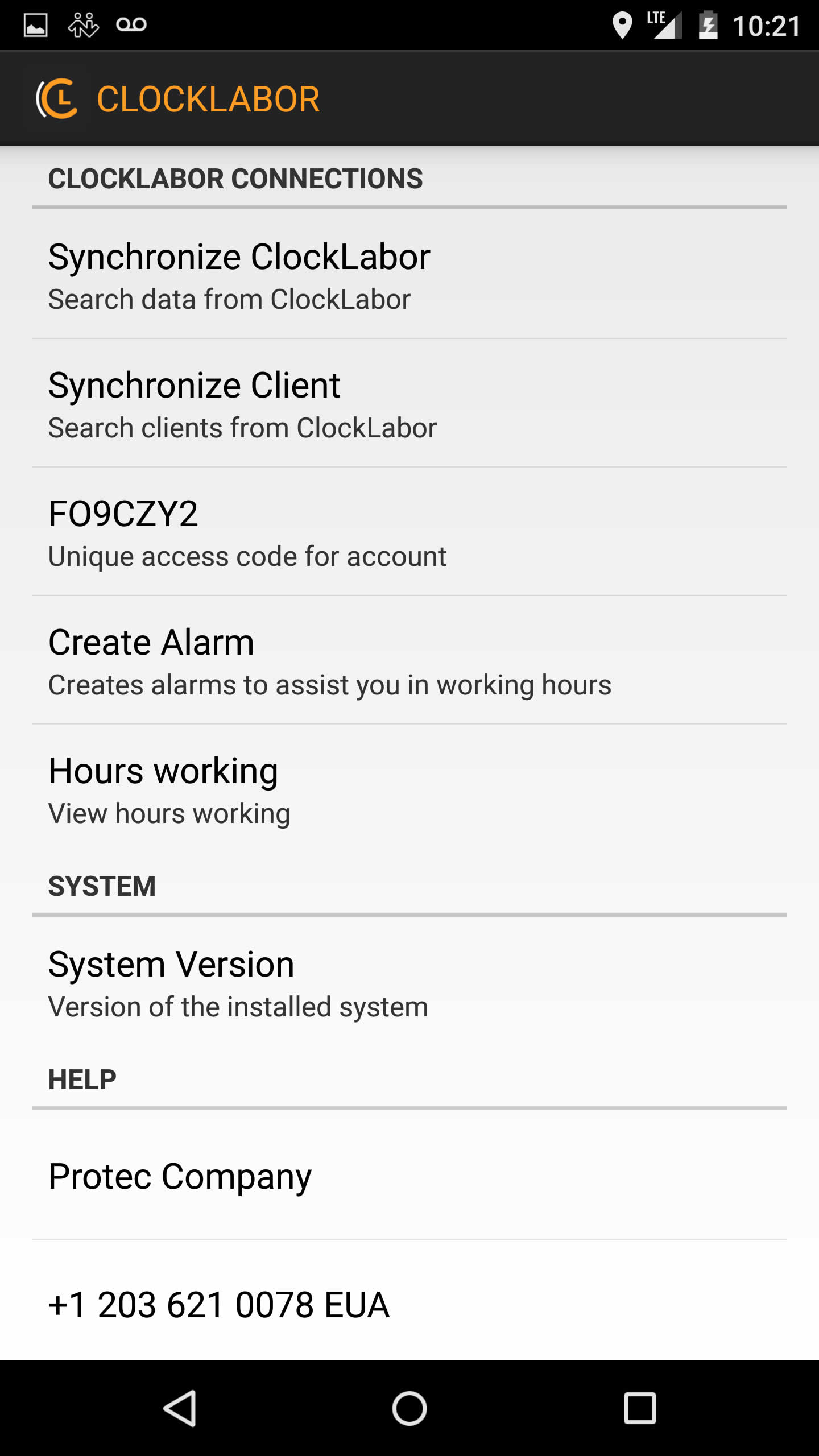
Task: Tap the gallery icon in the status bar
Action: (35, 23)
